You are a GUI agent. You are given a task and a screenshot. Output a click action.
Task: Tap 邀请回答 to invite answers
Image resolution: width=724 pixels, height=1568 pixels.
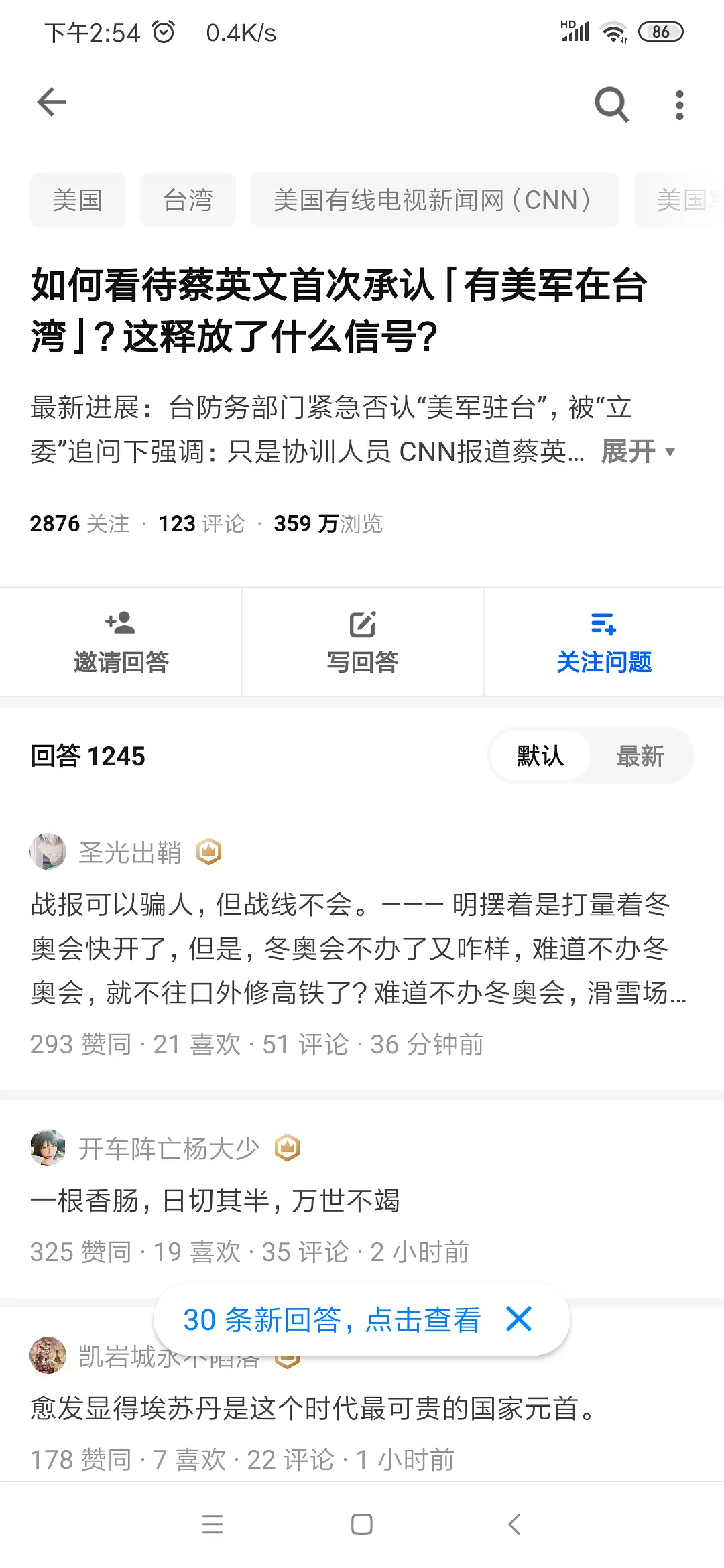point(121,643)
